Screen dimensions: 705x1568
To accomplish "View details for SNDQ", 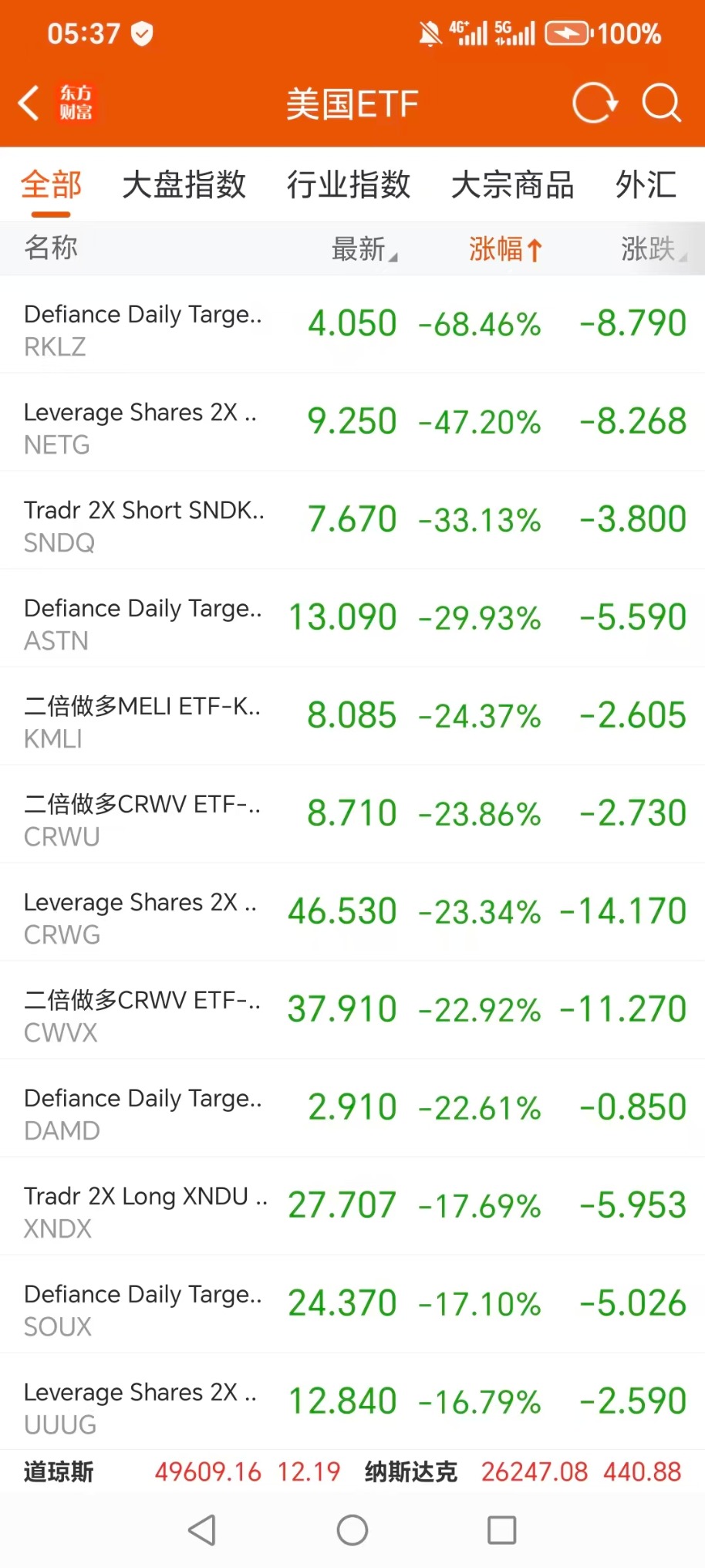I will point(352,521).
